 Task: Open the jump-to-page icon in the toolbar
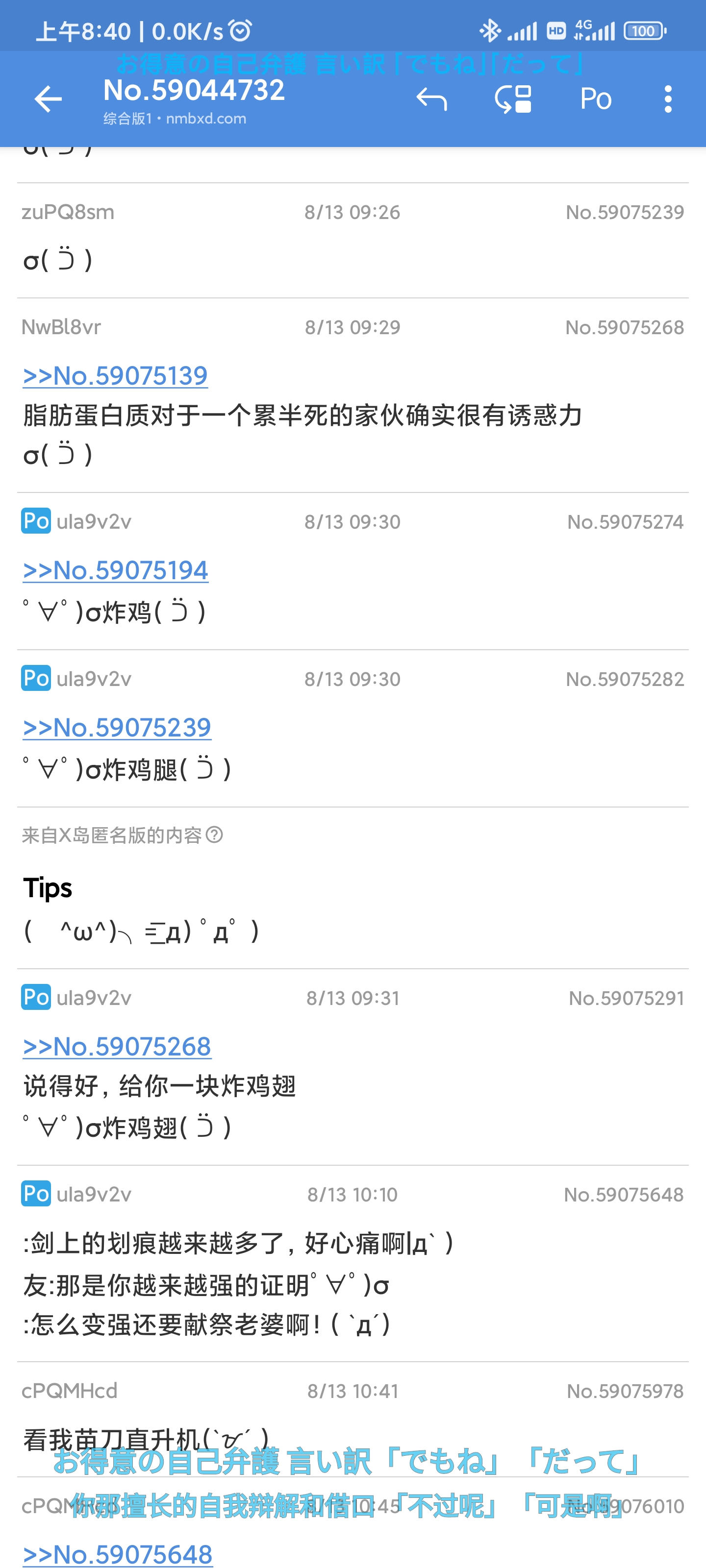pyautogui.click(x=513, y=99)
